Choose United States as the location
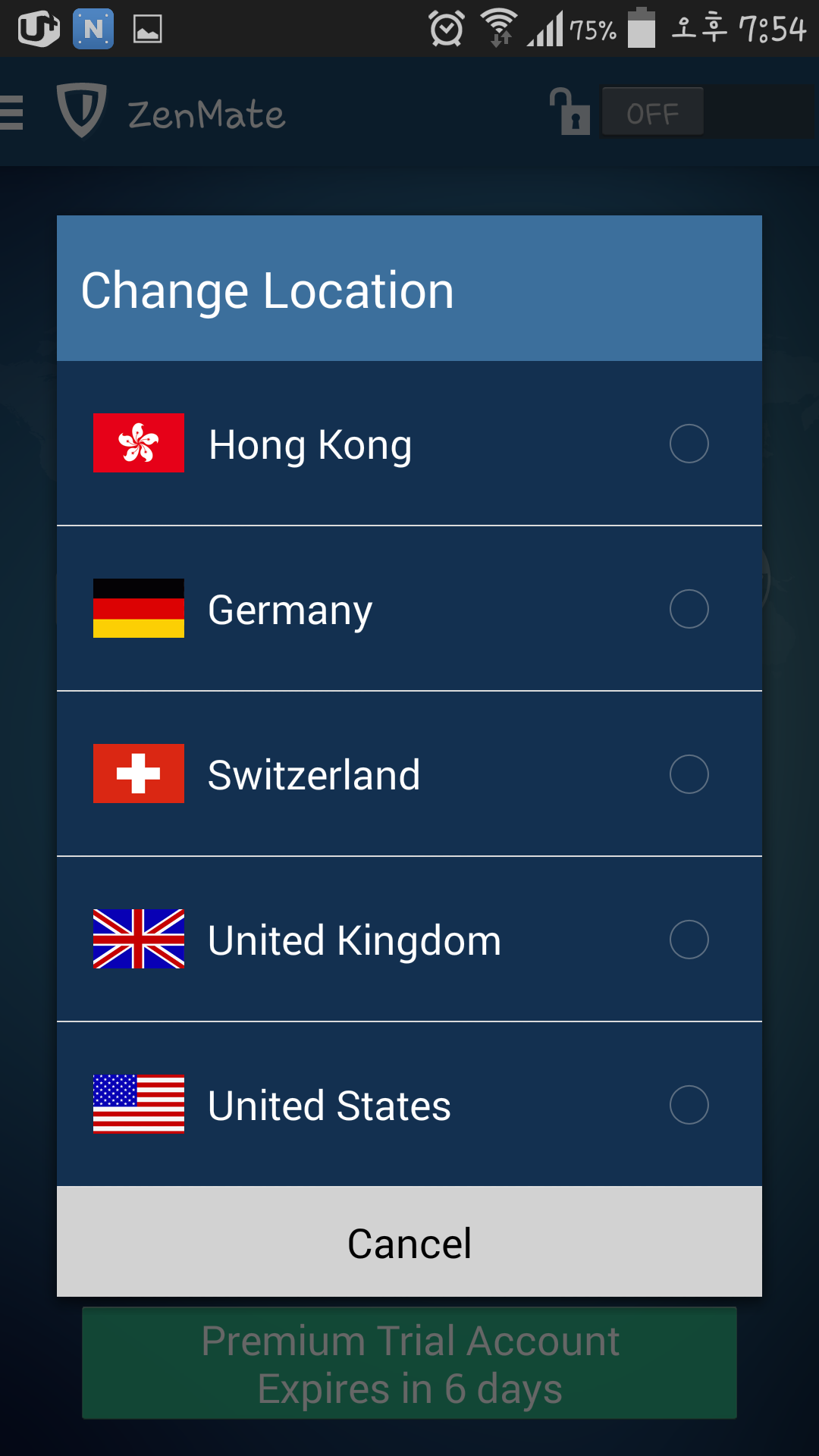Screen dimensions: 819x1456 (x=409, y=1104)
